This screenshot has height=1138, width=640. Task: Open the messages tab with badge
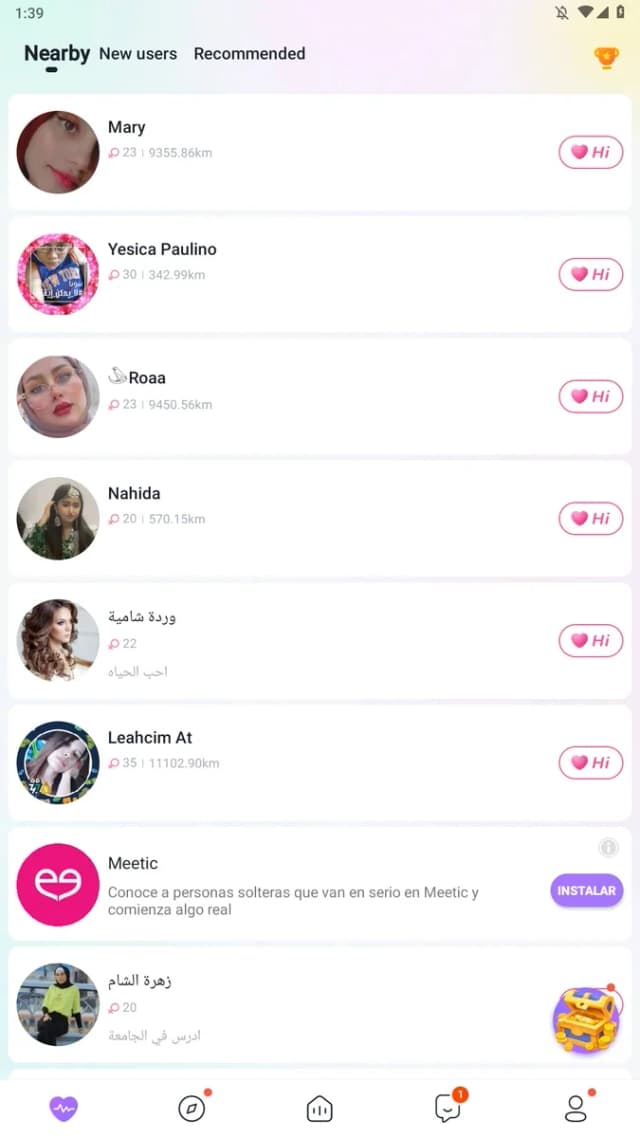pyautogui.click(x=448, y=1108)
